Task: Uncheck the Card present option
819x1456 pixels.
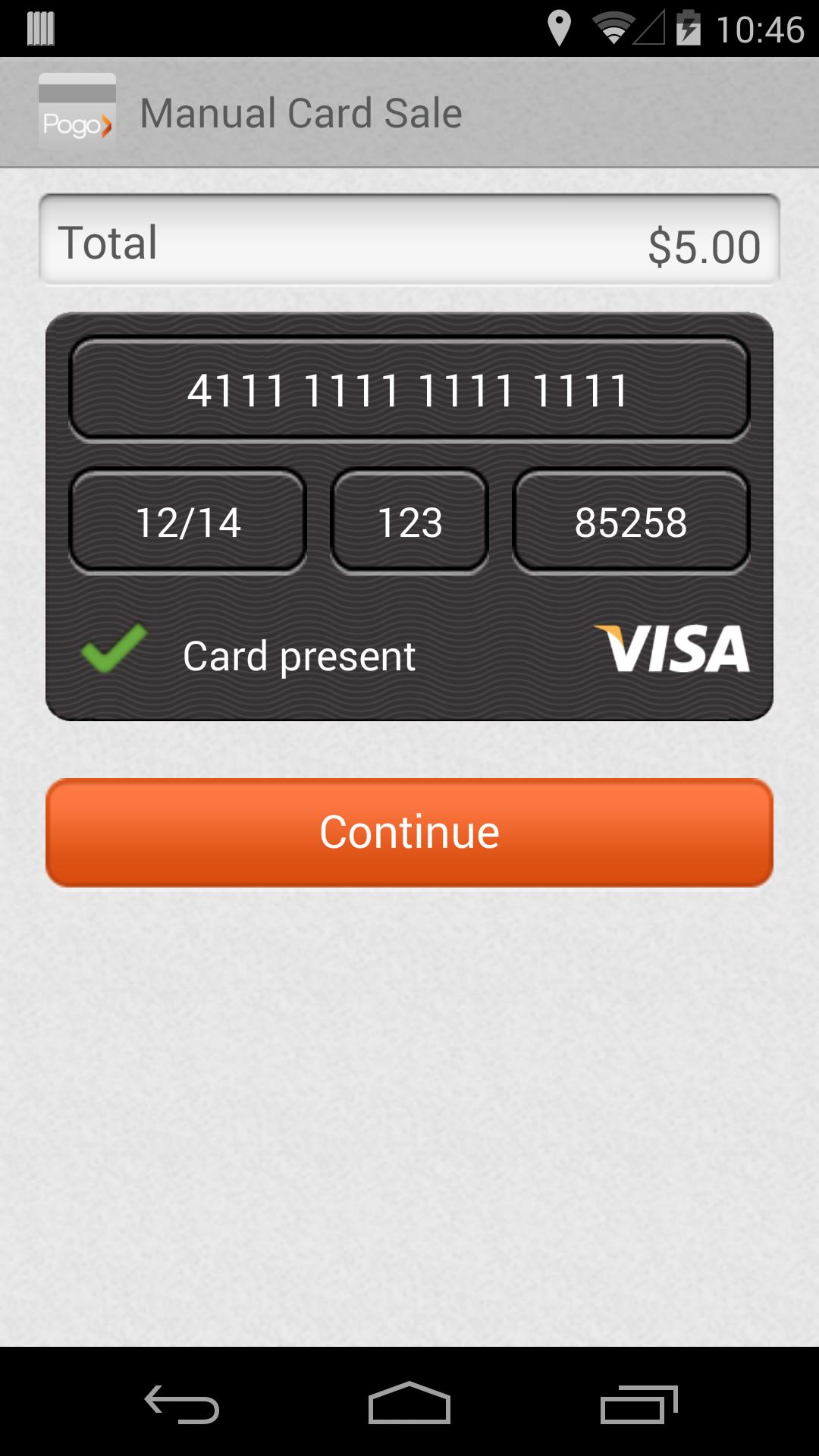Action: pyautogui.click(x=114, y=650)
